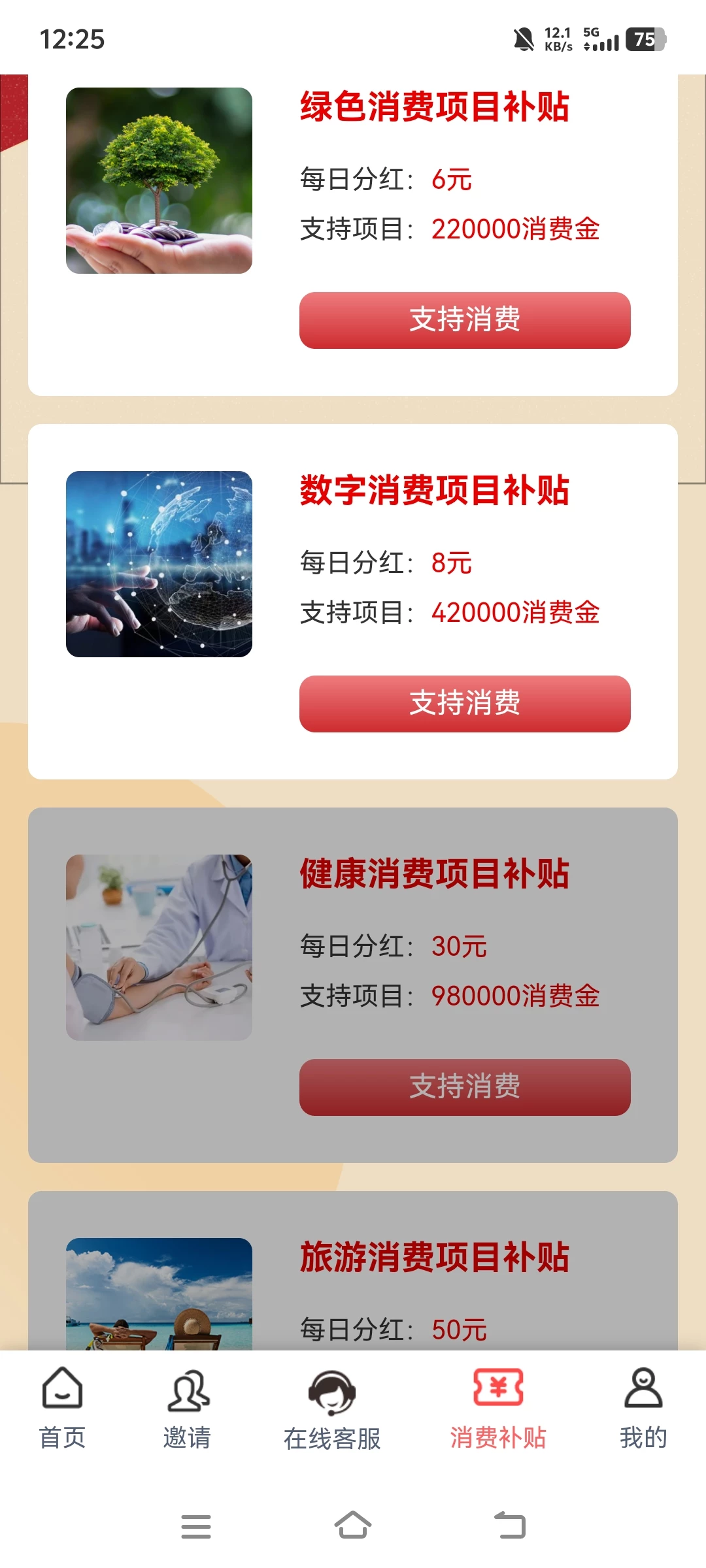Viewport: 706px width, 1568px height.
Task: Go to the system home screen
Action: (353, 1526)
